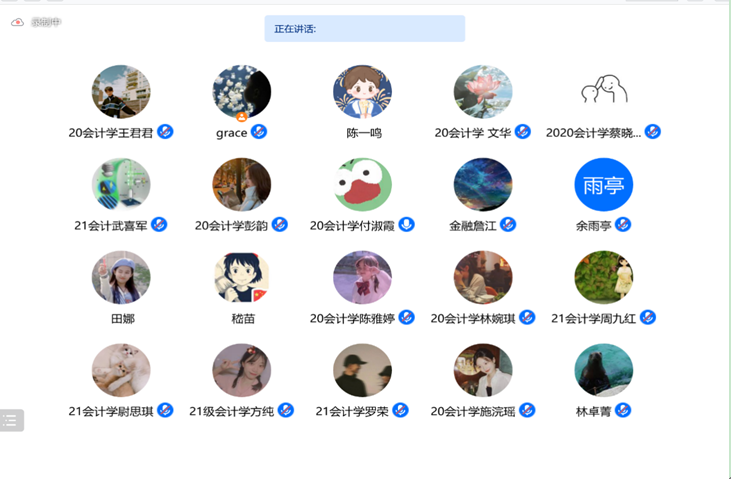Tap 20会计学陈雅婷's participant tile
Screen dimensions: 731x479
click(362, 277)
